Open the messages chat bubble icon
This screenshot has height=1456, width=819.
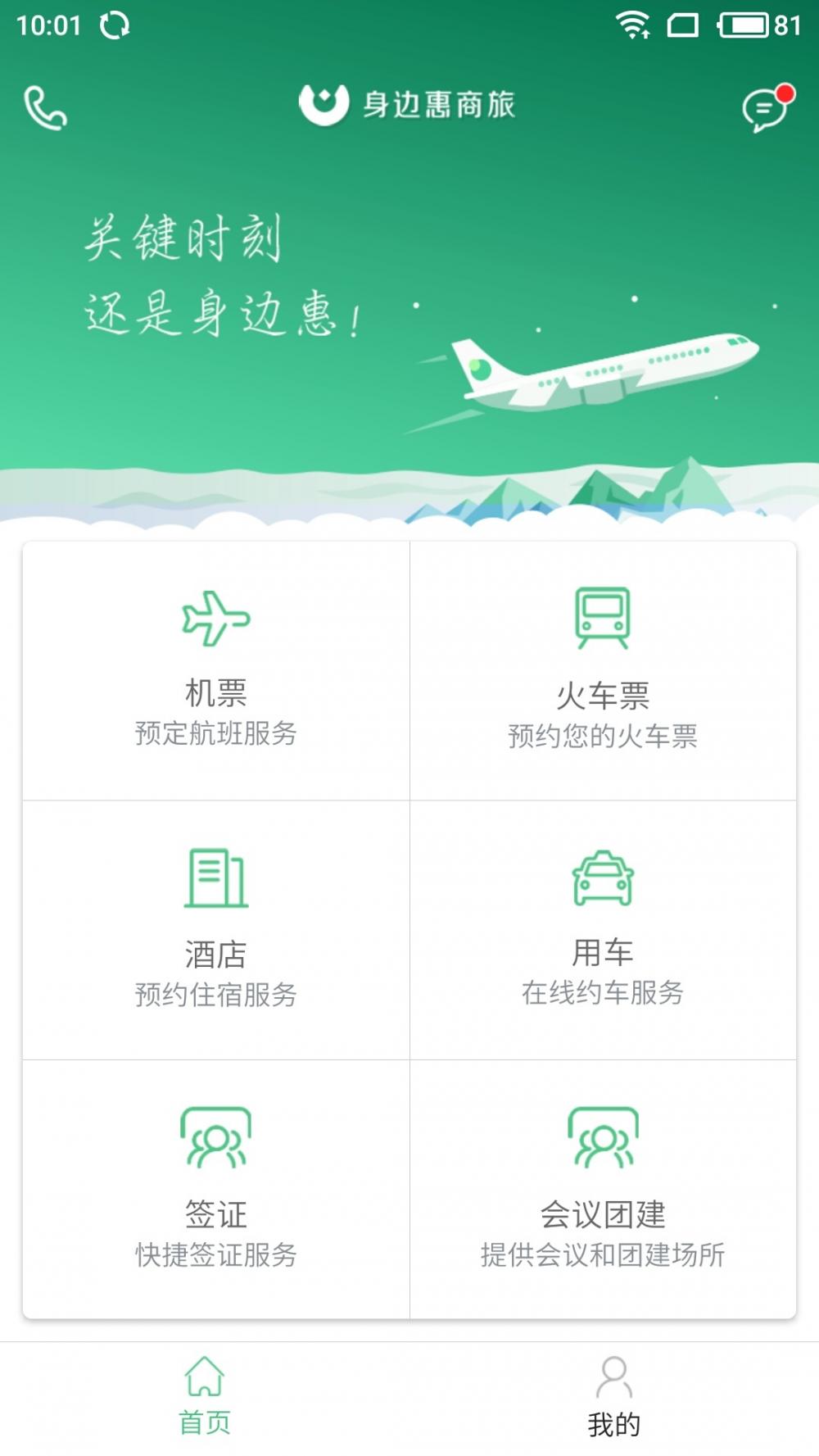click(766, 109)
